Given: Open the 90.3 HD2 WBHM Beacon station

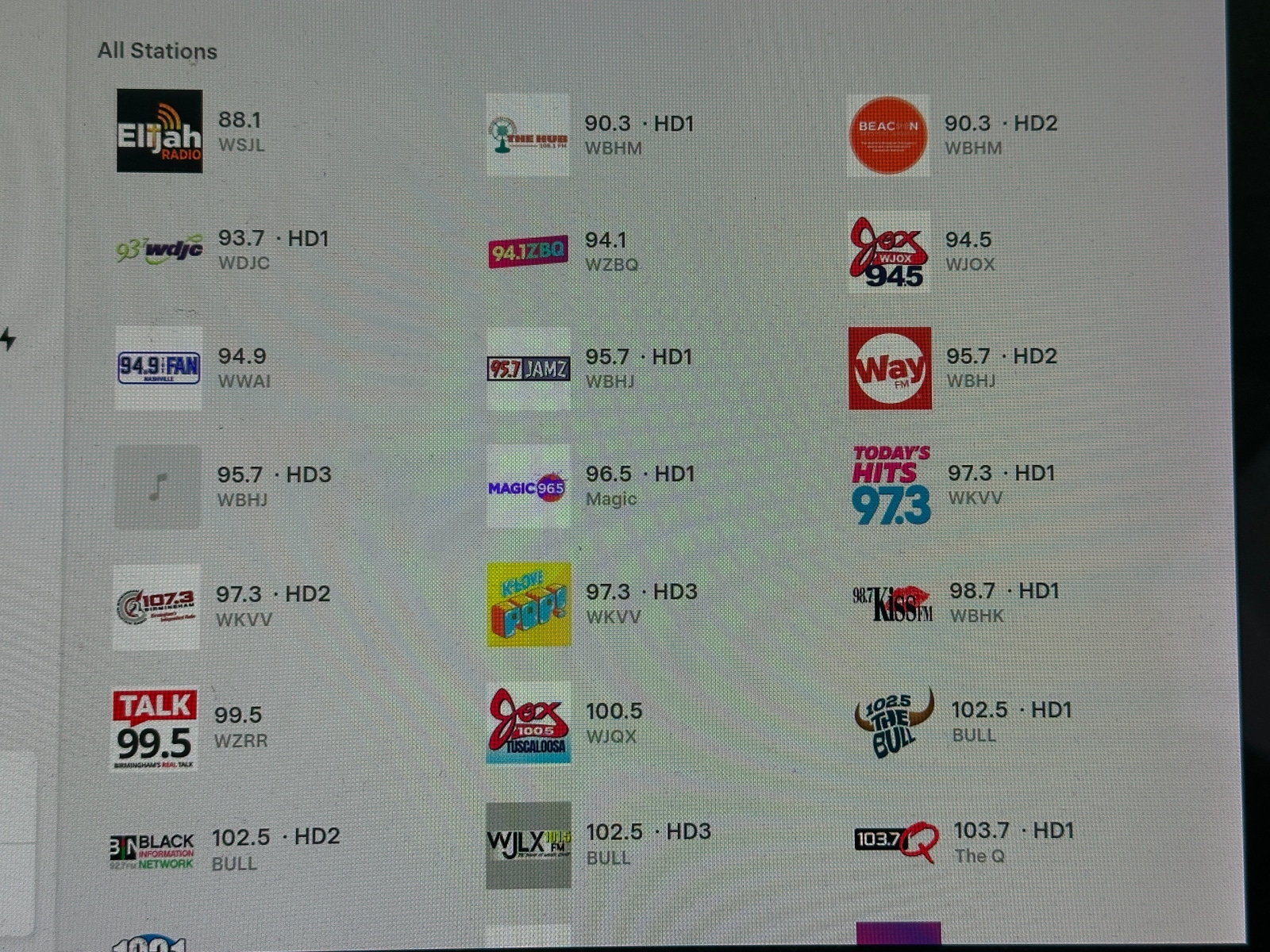Looking at the screenshot, I should tap(888, 135).
